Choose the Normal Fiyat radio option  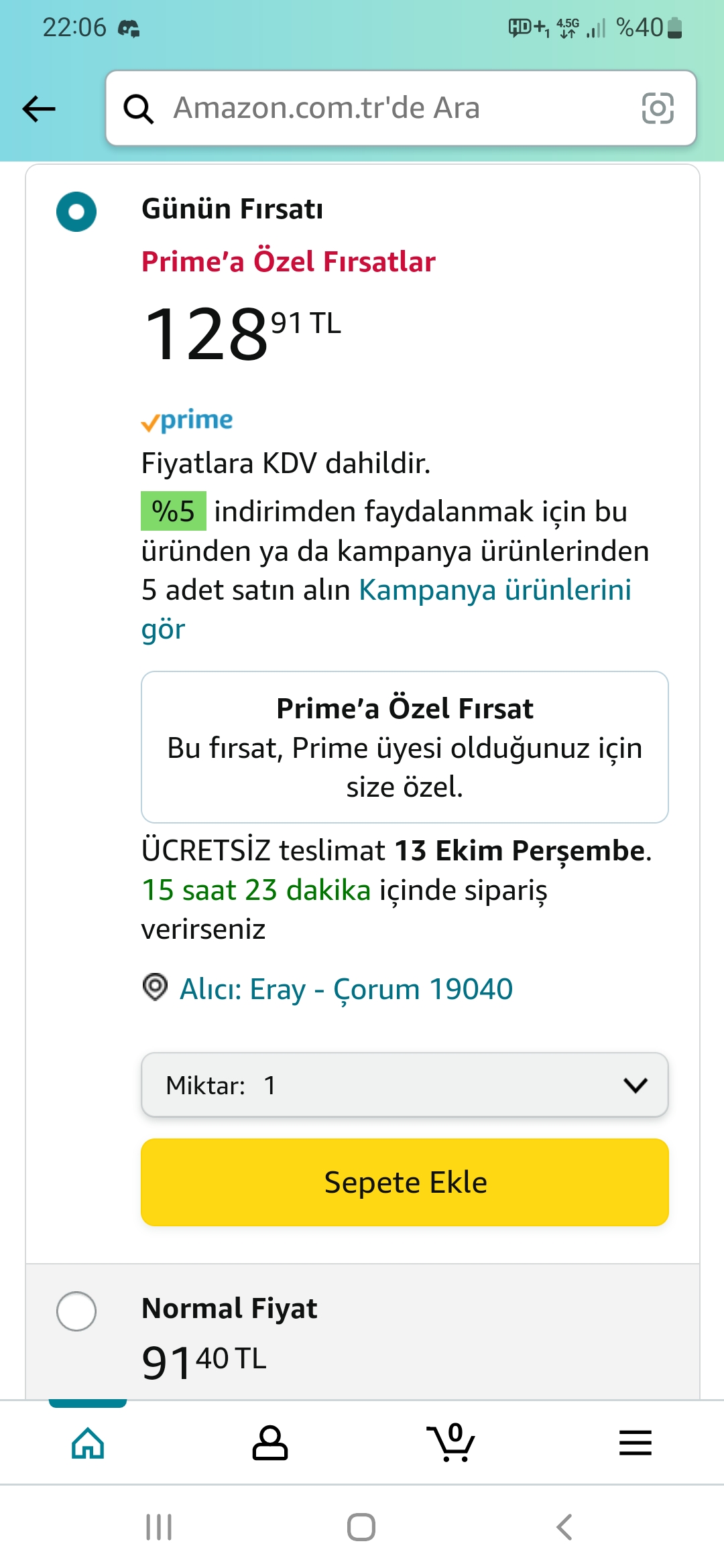(76, 1311)
